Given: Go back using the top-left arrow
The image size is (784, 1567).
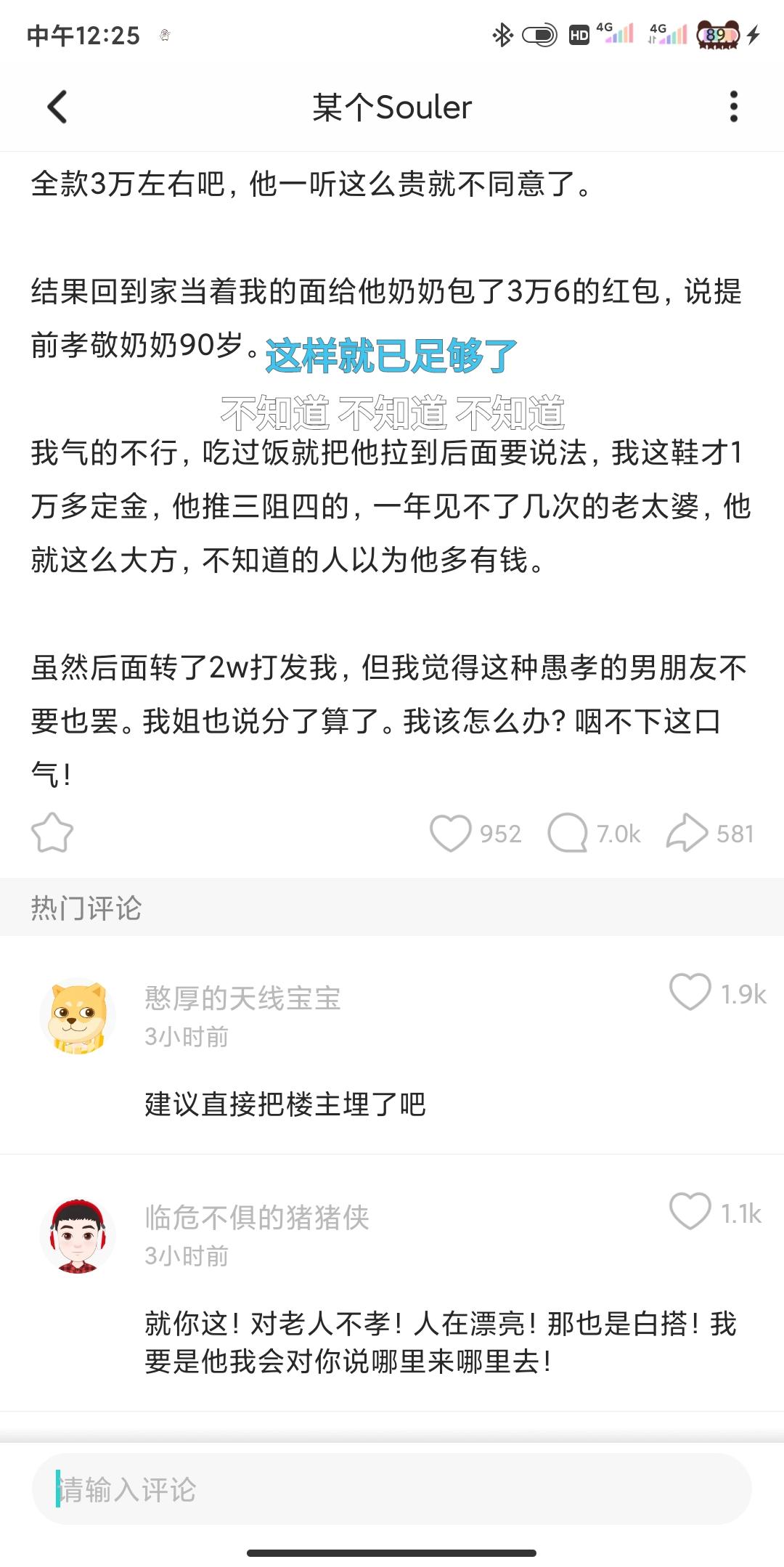Looking at the screenshot, I should [57, 107].
